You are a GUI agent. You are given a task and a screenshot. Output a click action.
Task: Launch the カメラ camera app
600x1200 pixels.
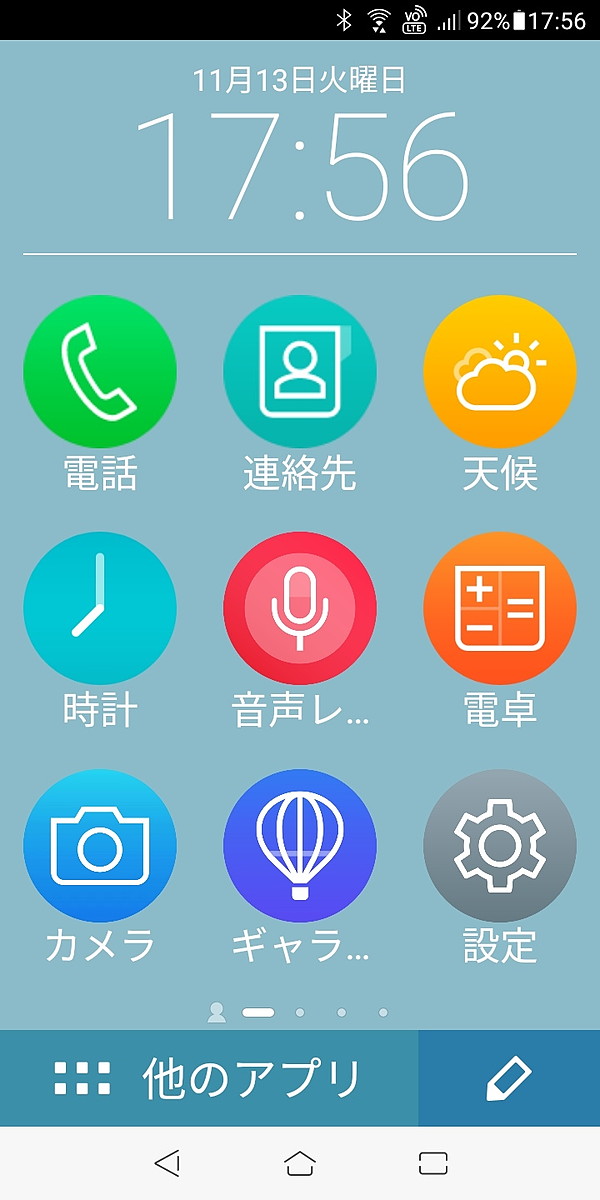[x=100, y=846]
